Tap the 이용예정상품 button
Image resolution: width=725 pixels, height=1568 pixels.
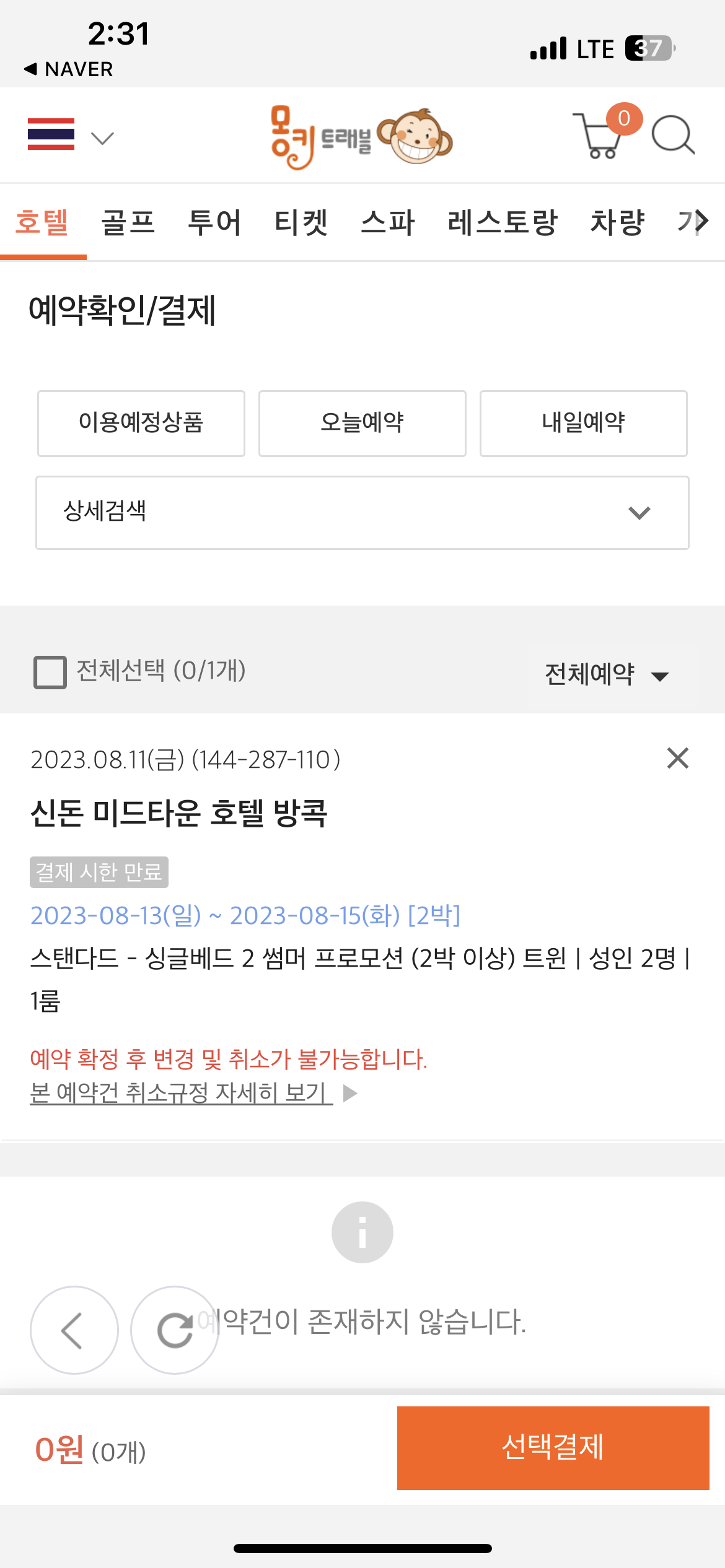click(x=141, y=424)
